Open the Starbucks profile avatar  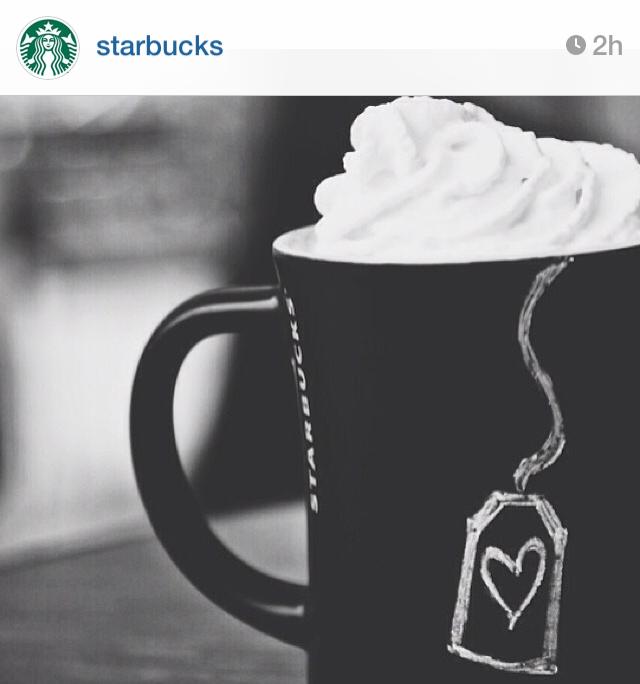pyautogui.click(x=47, y=47)
